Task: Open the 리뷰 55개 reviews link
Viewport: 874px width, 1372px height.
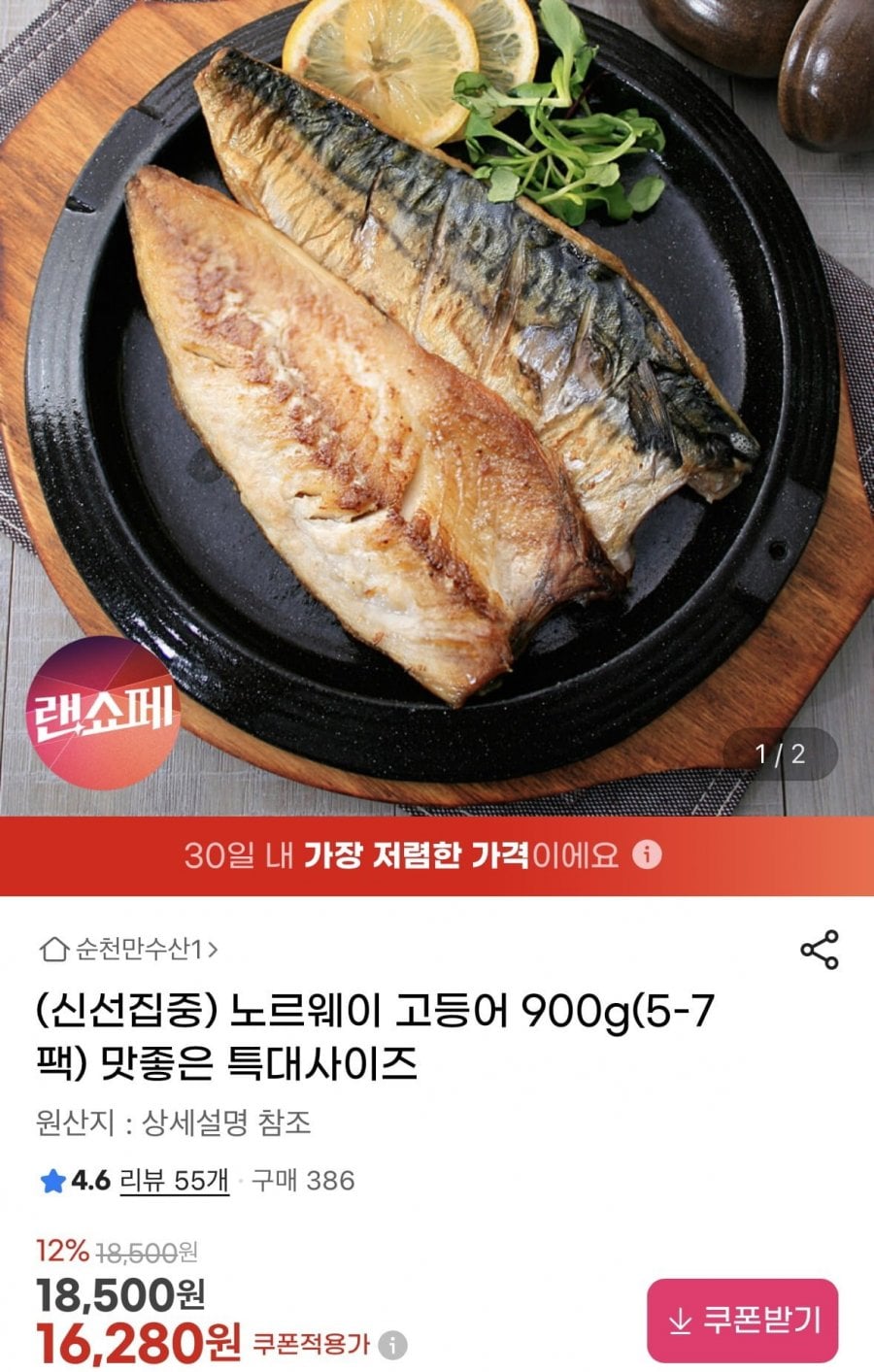Action: coord(174,1180)
